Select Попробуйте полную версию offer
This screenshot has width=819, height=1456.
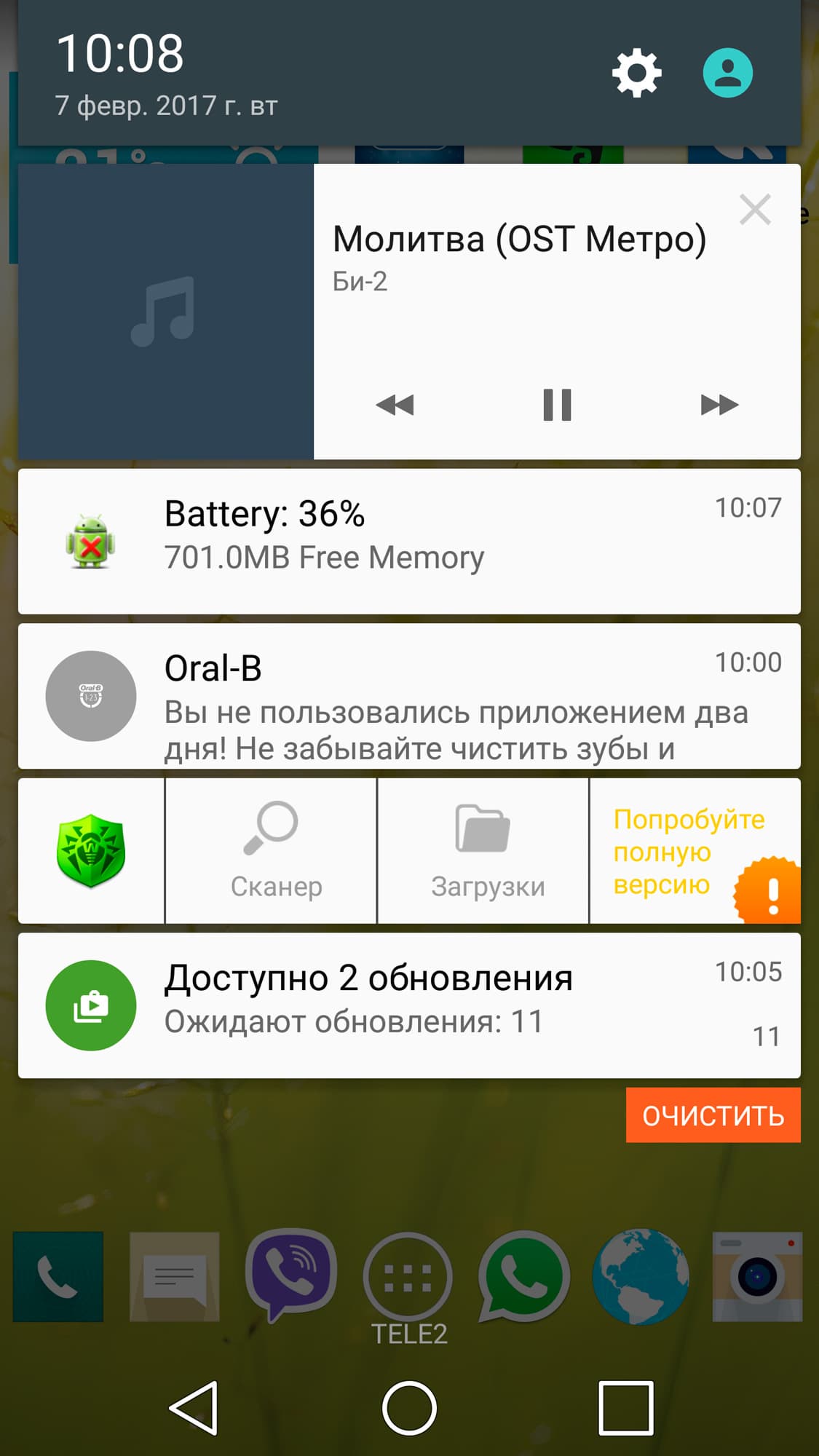tap(689, 851)
